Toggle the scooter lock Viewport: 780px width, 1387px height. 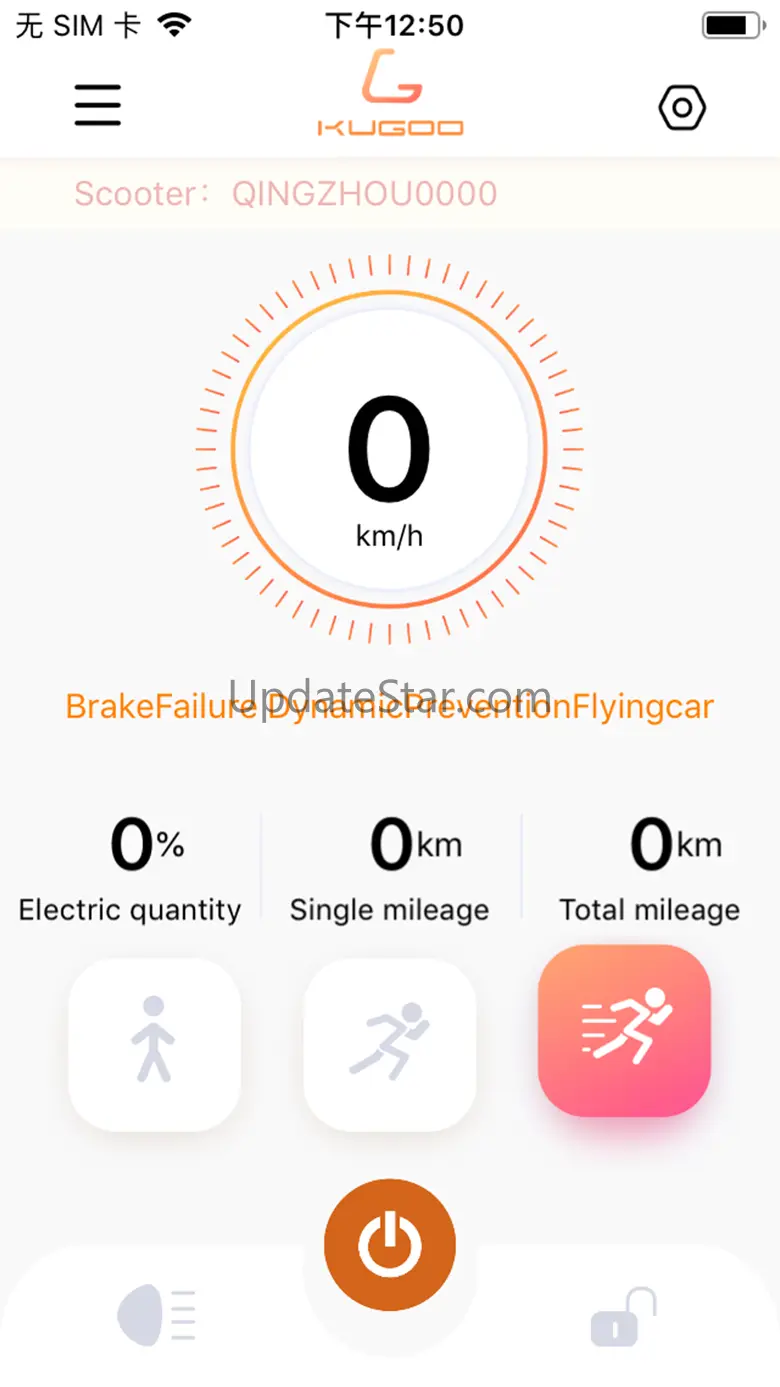tap(623, 1316)
